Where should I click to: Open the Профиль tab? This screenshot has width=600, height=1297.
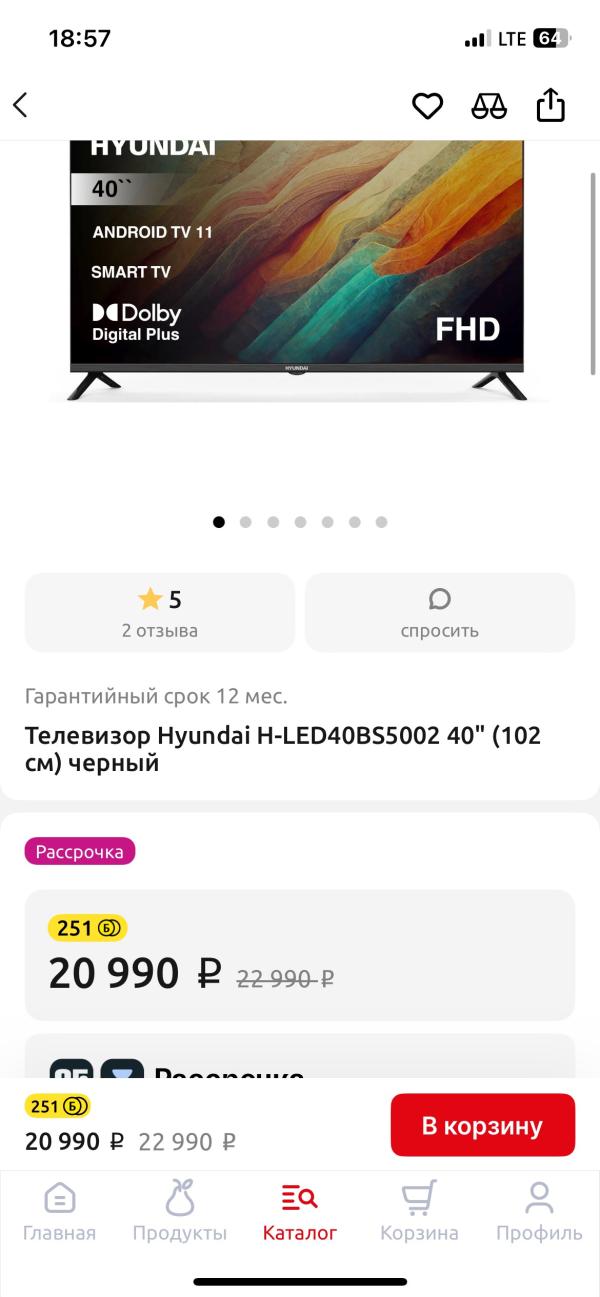tap(539, 1211)
